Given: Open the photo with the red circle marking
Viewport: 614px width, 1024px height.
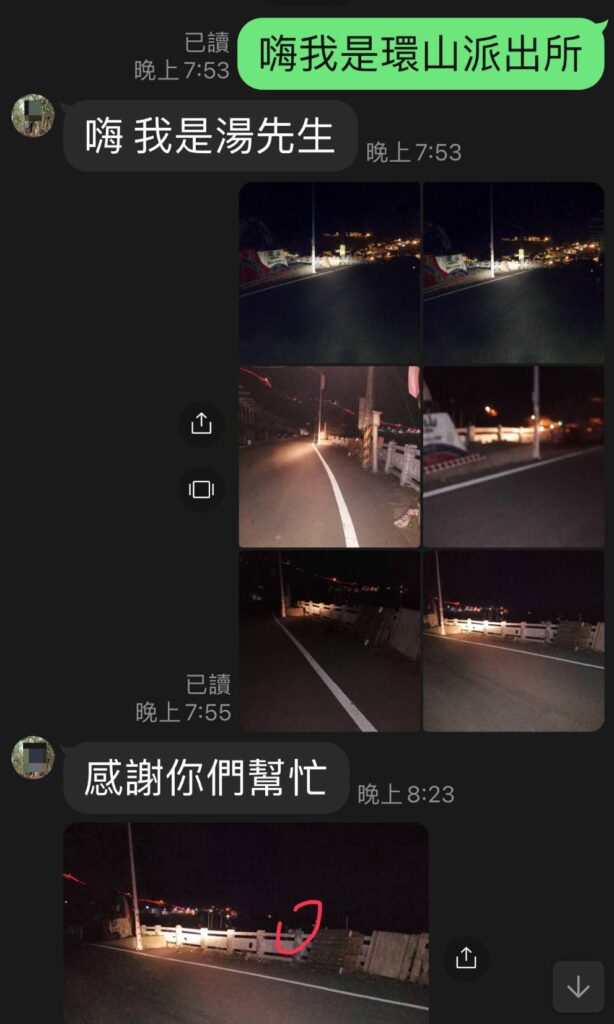Looking at the screenshot, I should pos(246,922).
